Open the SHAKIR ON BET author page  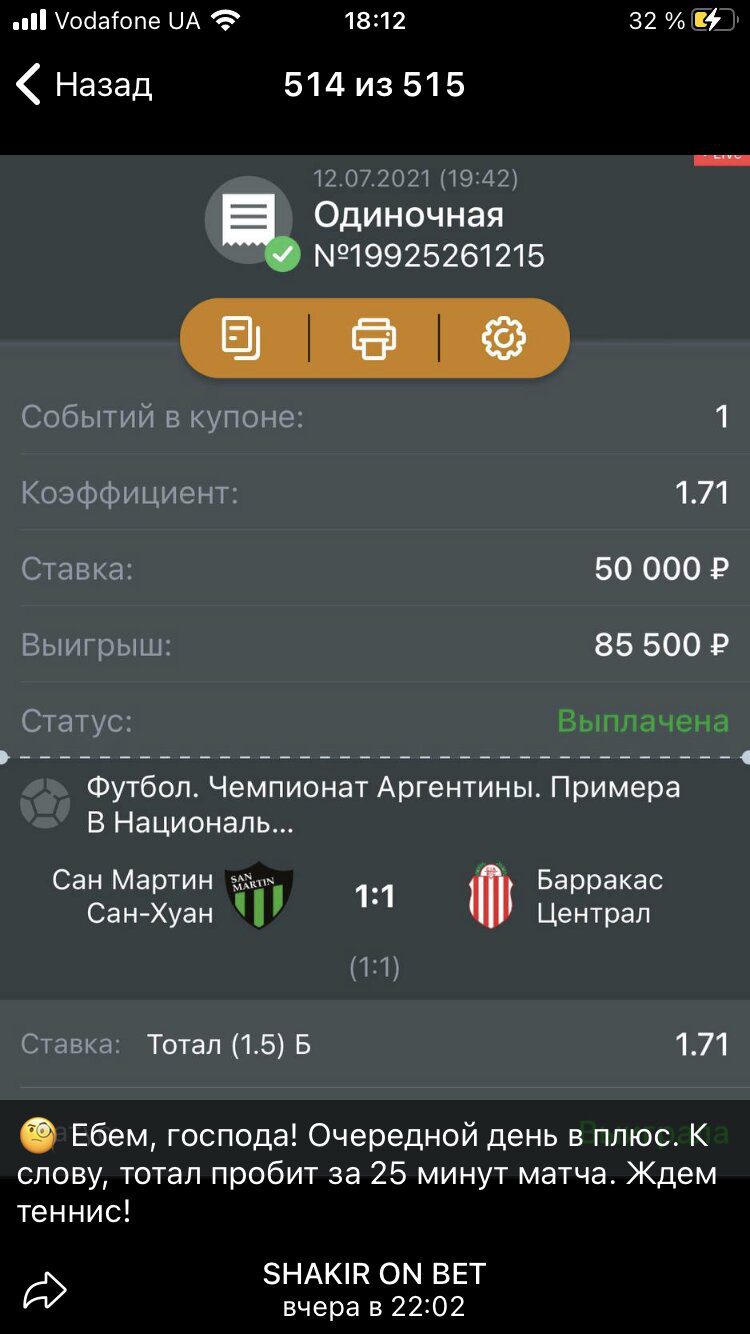(374, 1274)
